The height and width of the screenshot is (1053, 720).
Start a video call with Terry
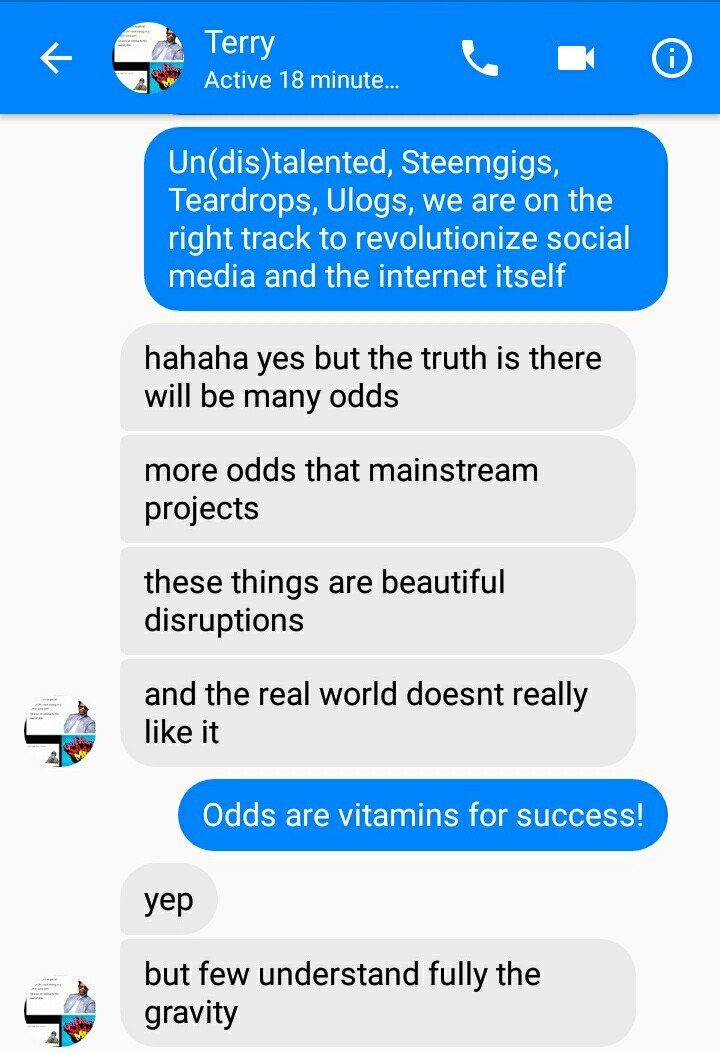click(575, 60)
